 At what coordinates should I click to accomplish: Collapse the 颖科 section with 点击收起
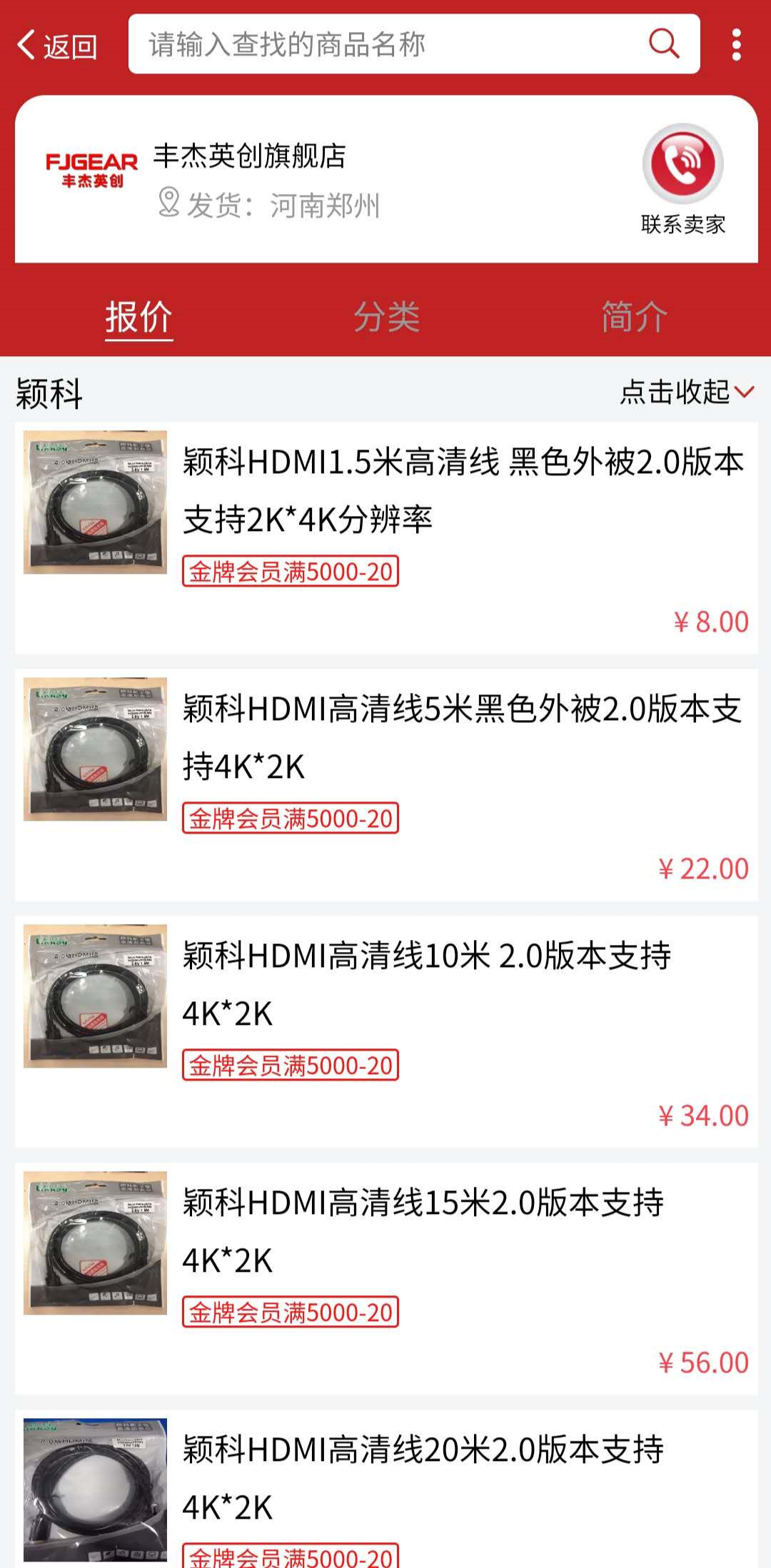coord(687,392)
